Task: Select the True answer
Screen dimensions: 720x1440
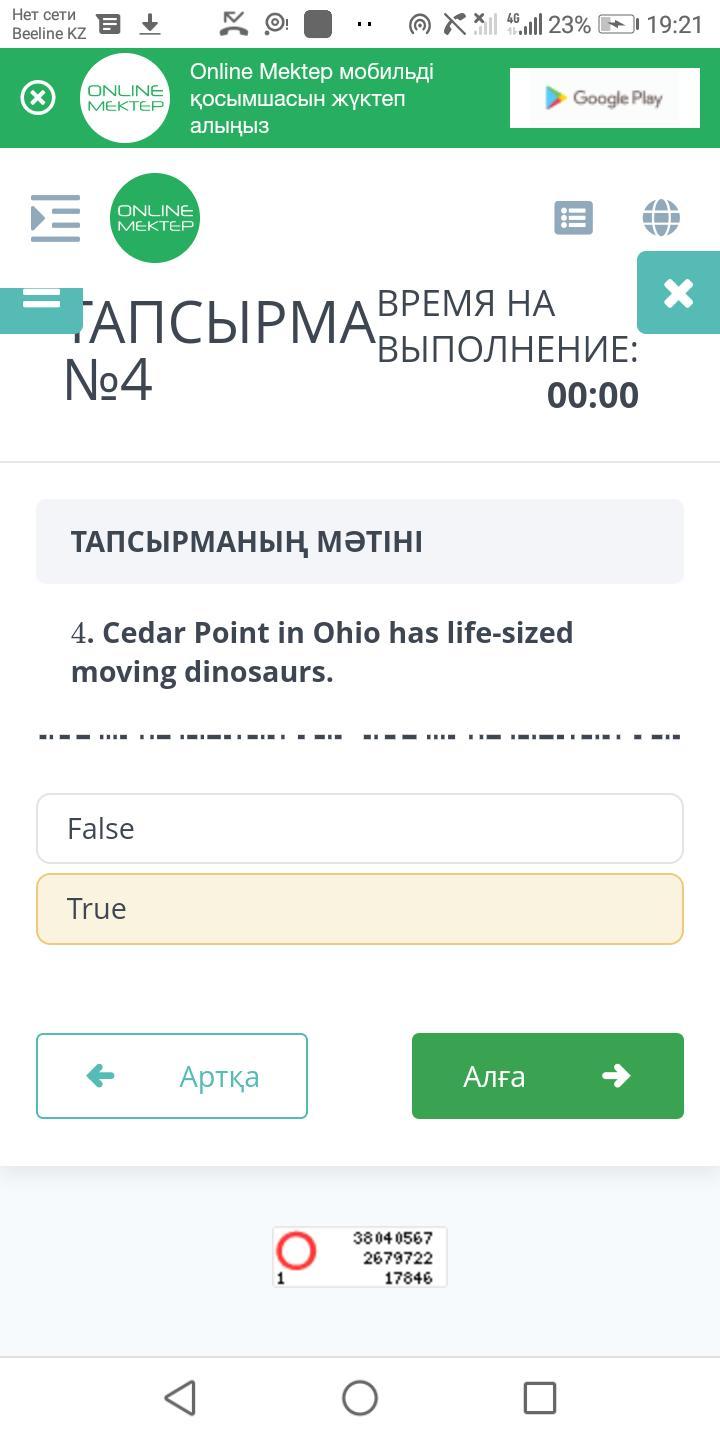Action: [x=360, y=909]
